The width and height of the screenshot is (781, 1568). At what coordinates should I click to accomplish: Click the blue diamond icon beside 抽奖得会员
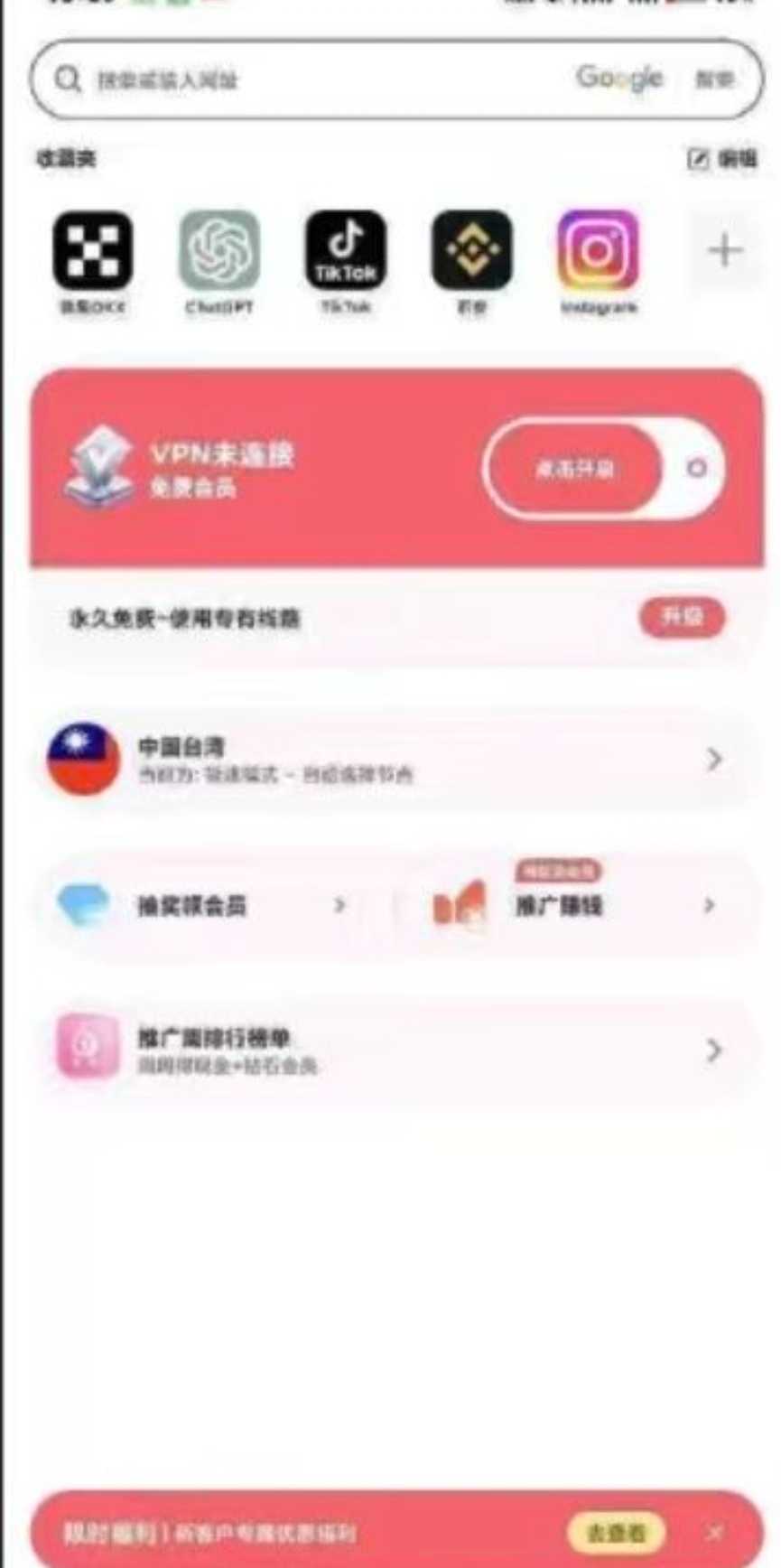[79, 904]
